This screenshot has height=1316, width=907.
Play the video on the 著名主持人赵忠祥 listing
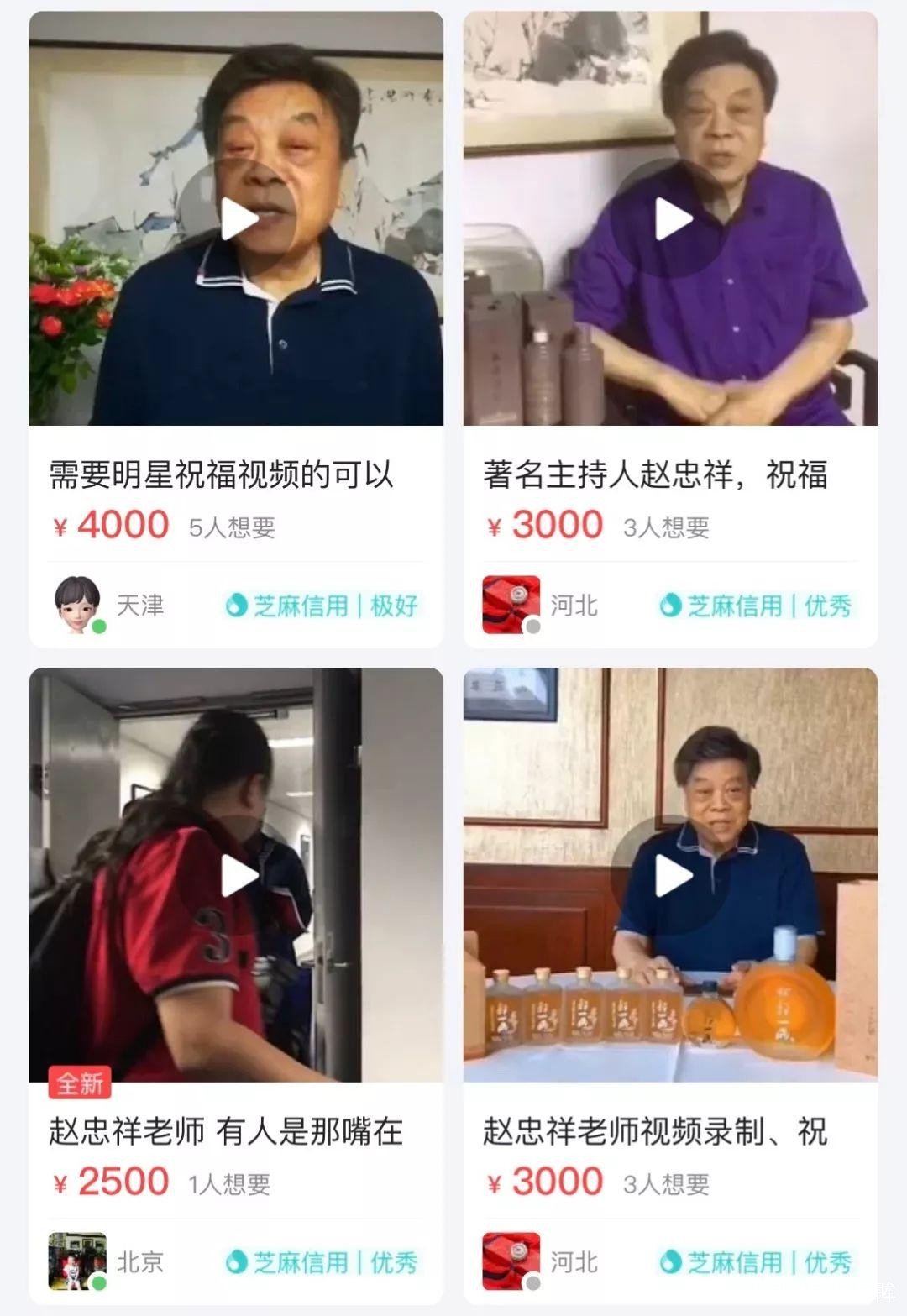click(x=672, y=219)
